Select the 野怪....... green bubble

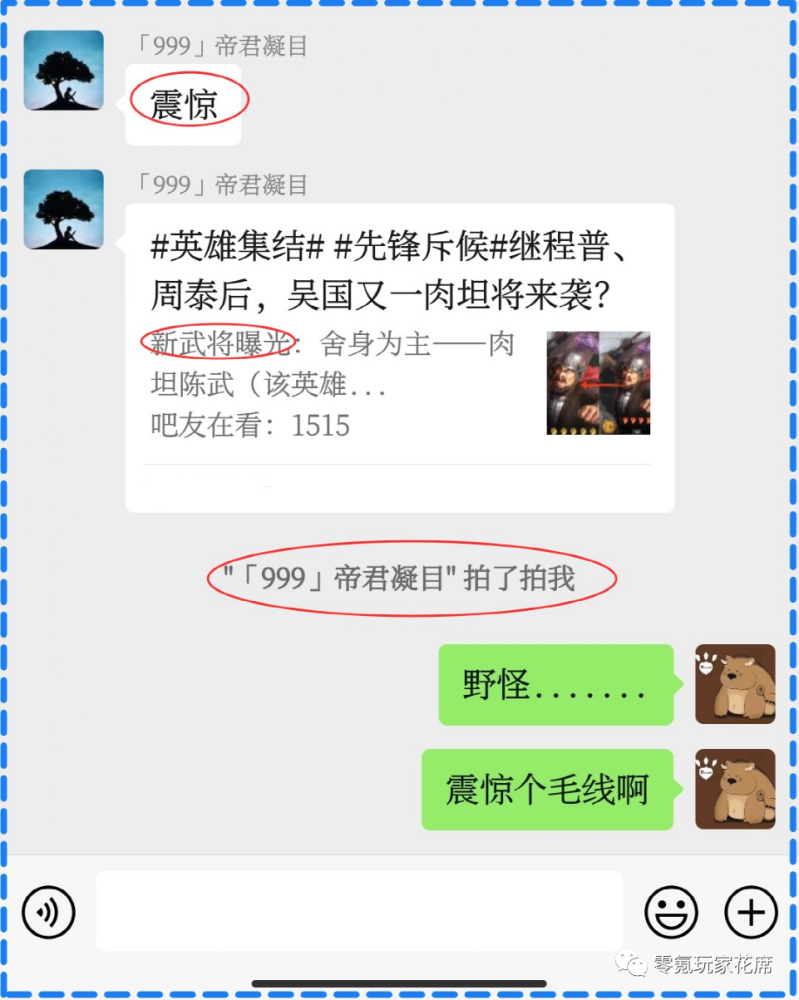[555, 686]
